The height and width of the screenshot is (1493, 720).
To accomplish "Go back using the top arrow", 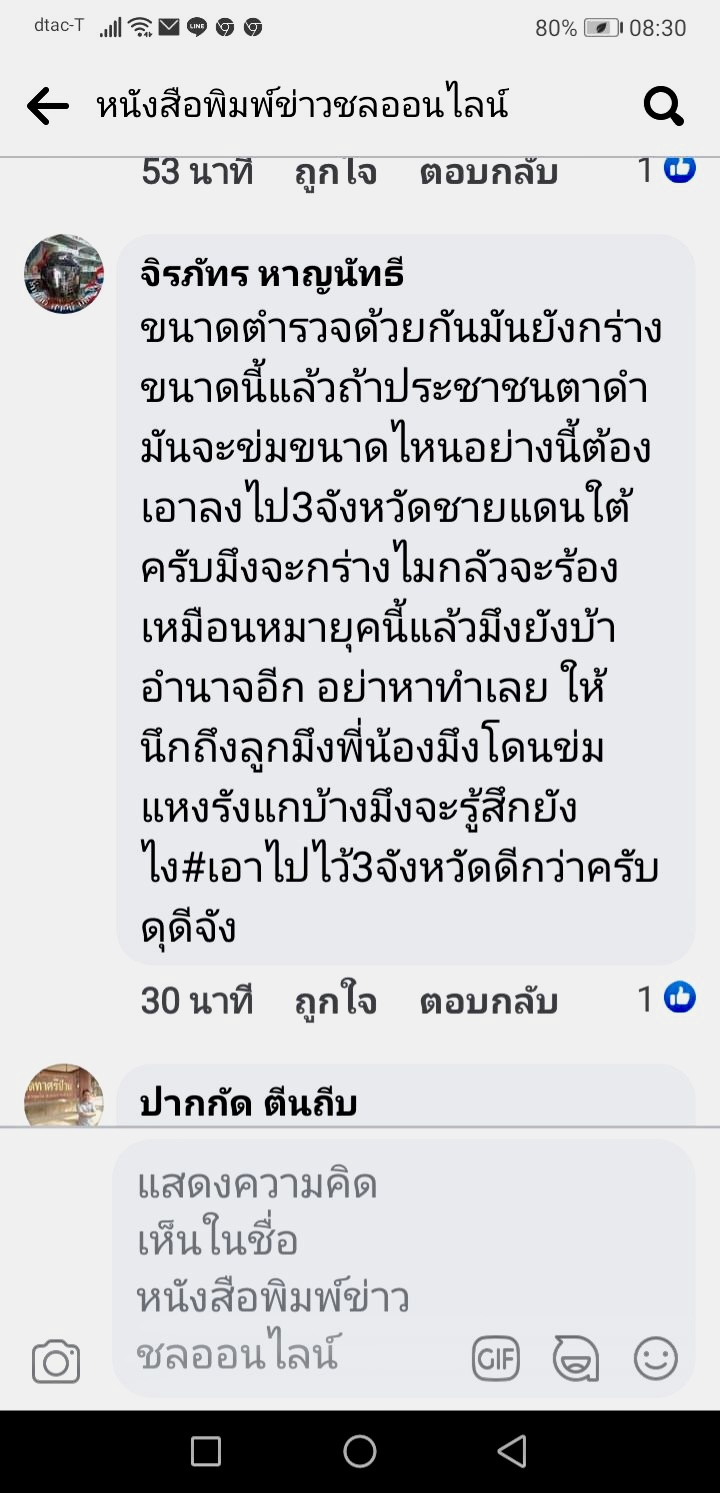I will (x=47, y=105).
